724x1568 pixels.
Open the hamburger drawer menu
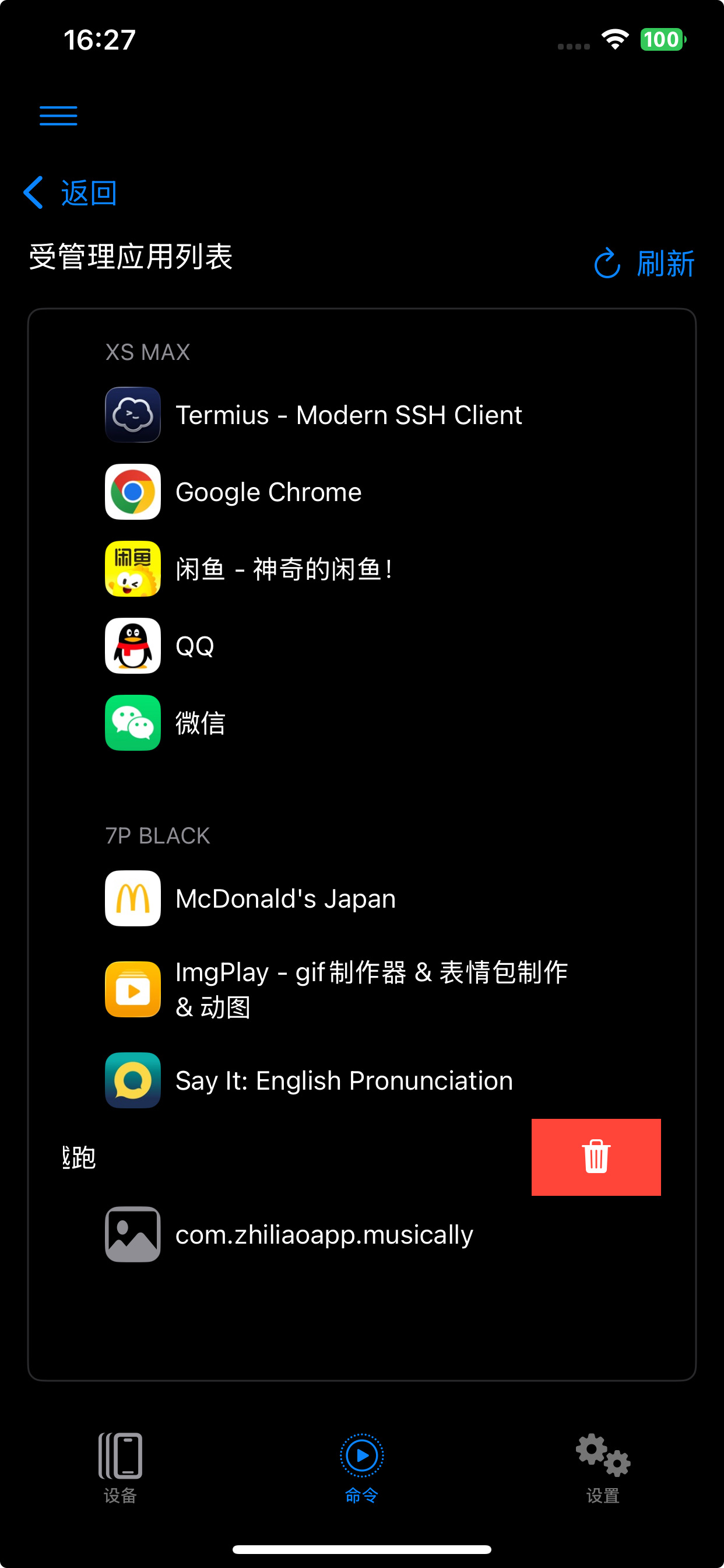point(58,116)
